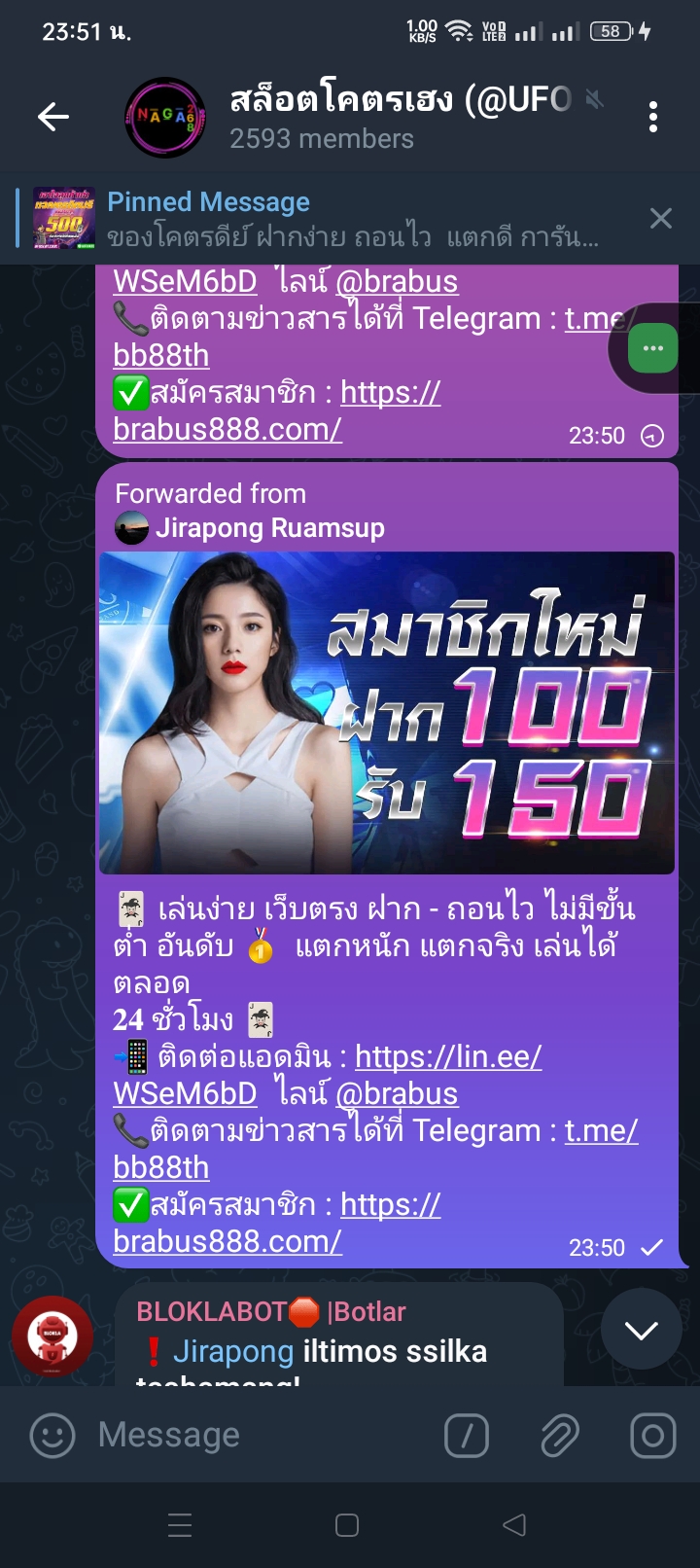Open the lin.ee admin contact link in last message

click(447, 1057)
